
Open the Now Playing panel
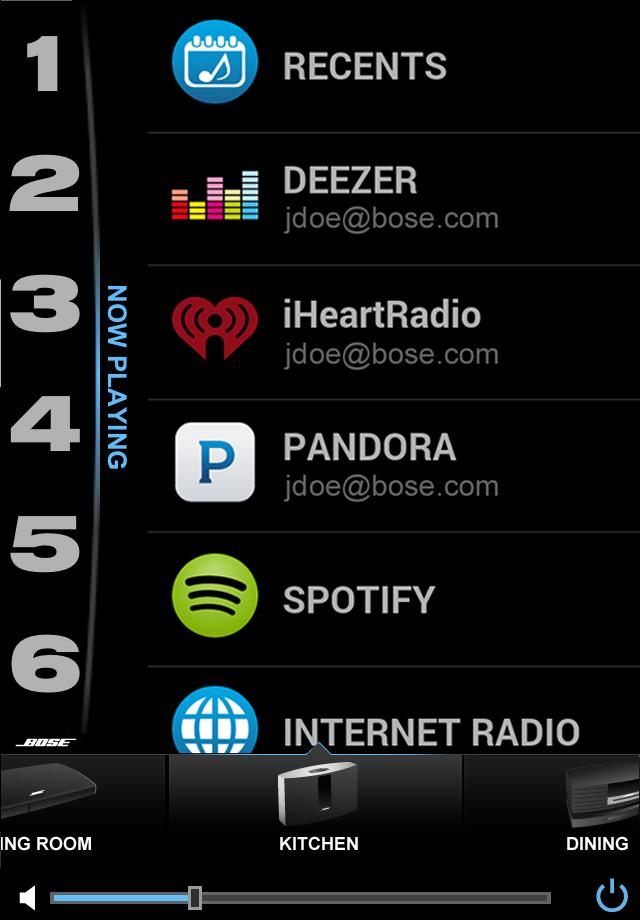(116, 376)
